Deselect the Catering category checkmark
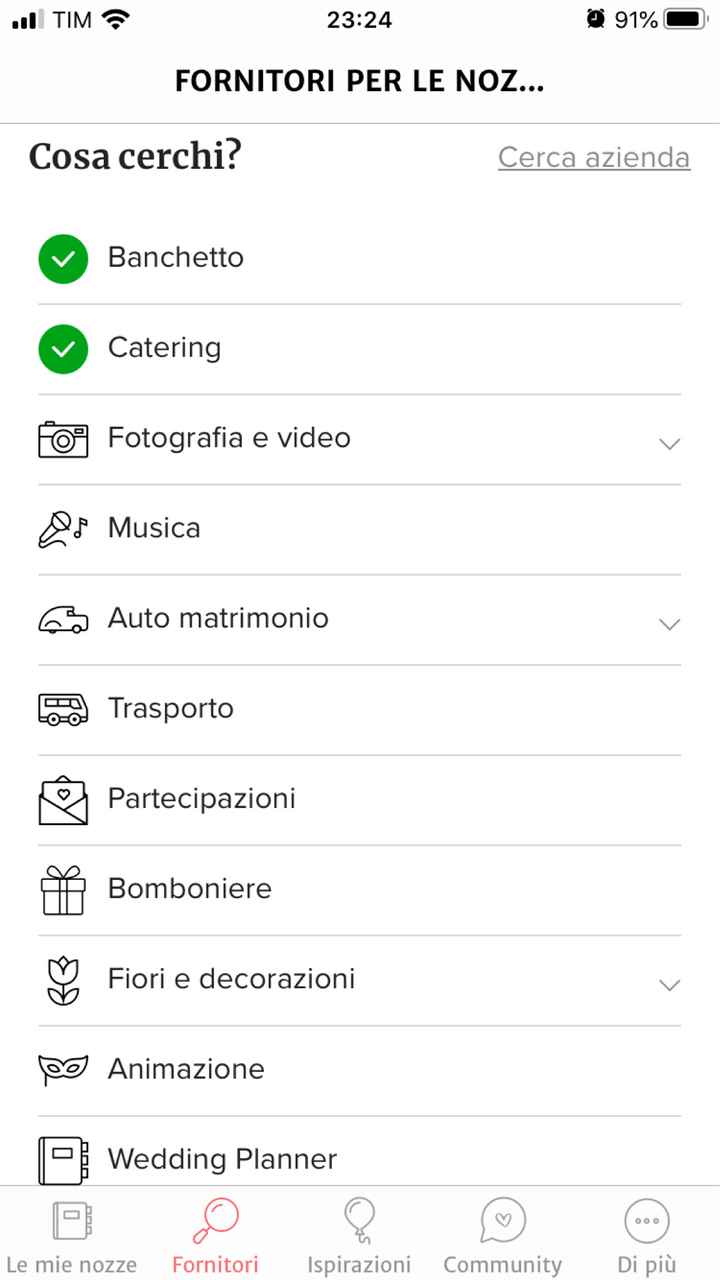The height and width of the screenshot is (1280, 720). point(62,349)
